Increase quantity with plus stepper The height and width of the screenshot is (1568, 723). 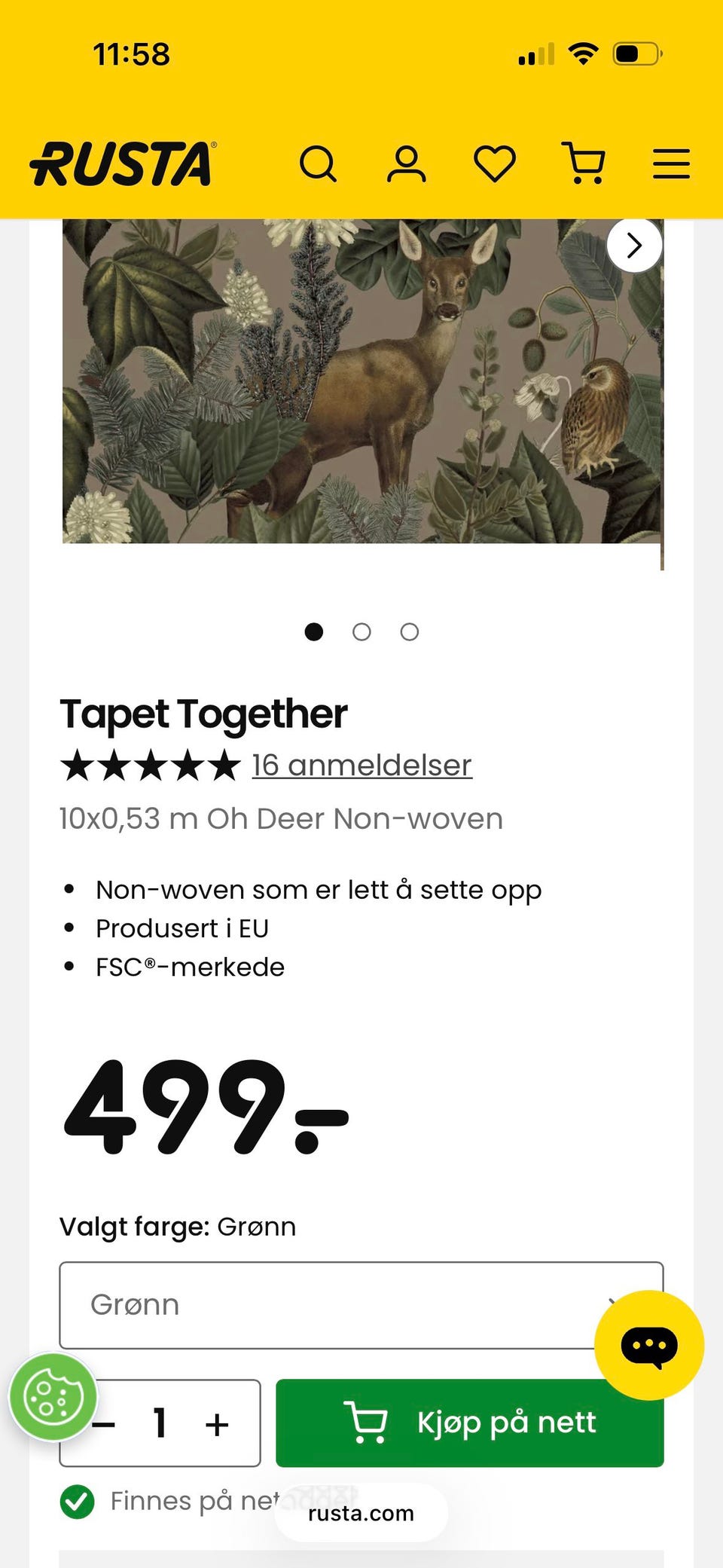click(x=216, y=1423)
